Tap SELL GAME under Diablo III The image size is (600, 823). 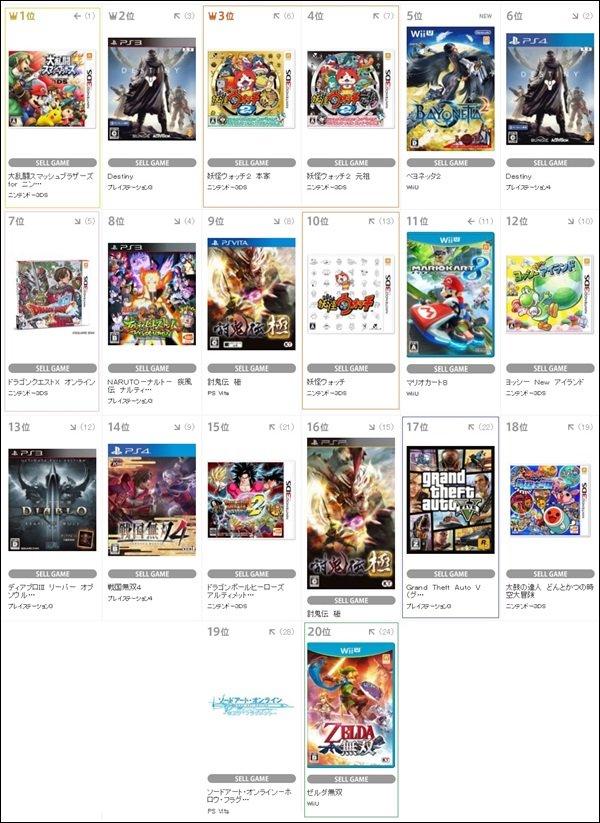[x=52, y=575]
